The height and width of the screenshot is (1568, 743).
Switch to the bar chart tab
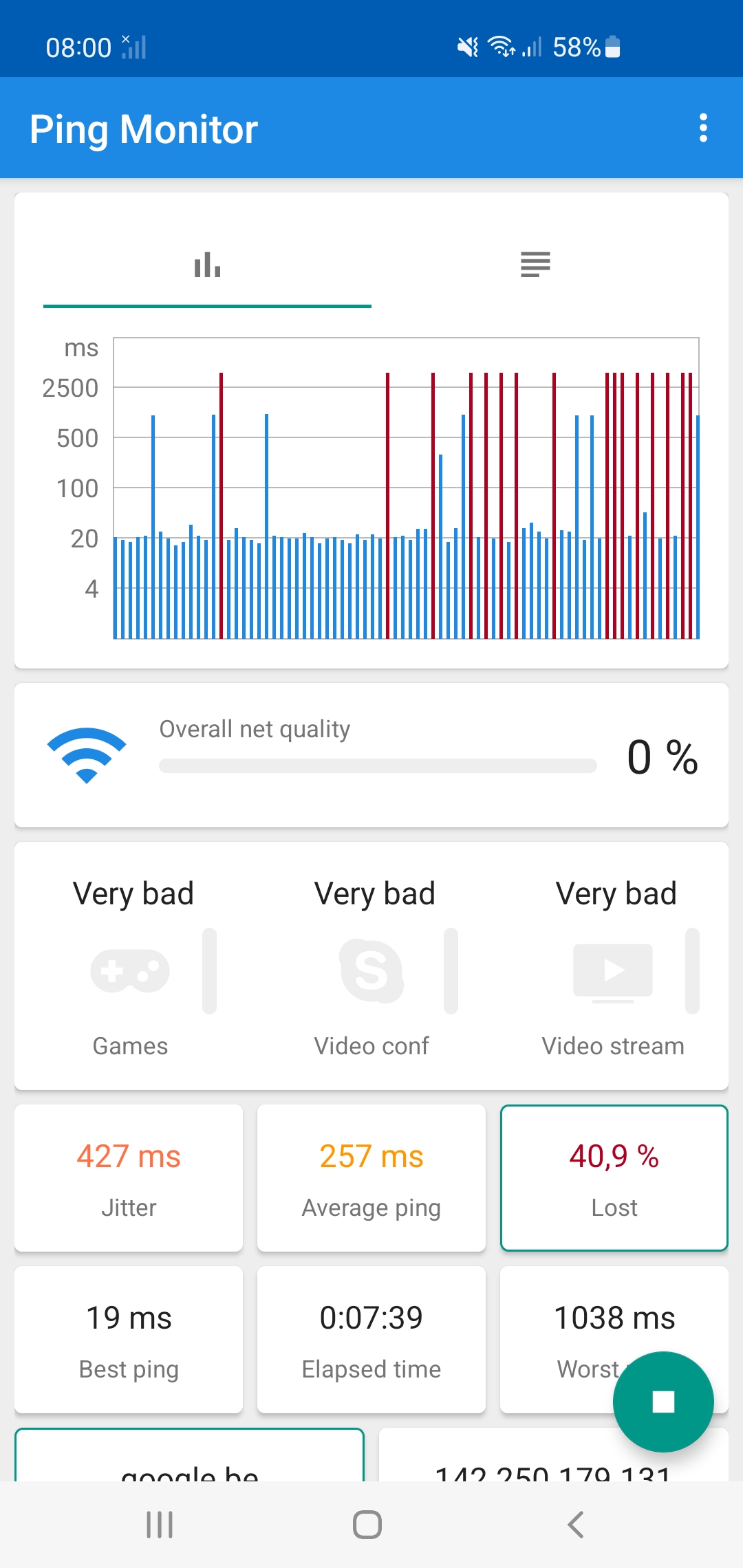click(207, 264)
